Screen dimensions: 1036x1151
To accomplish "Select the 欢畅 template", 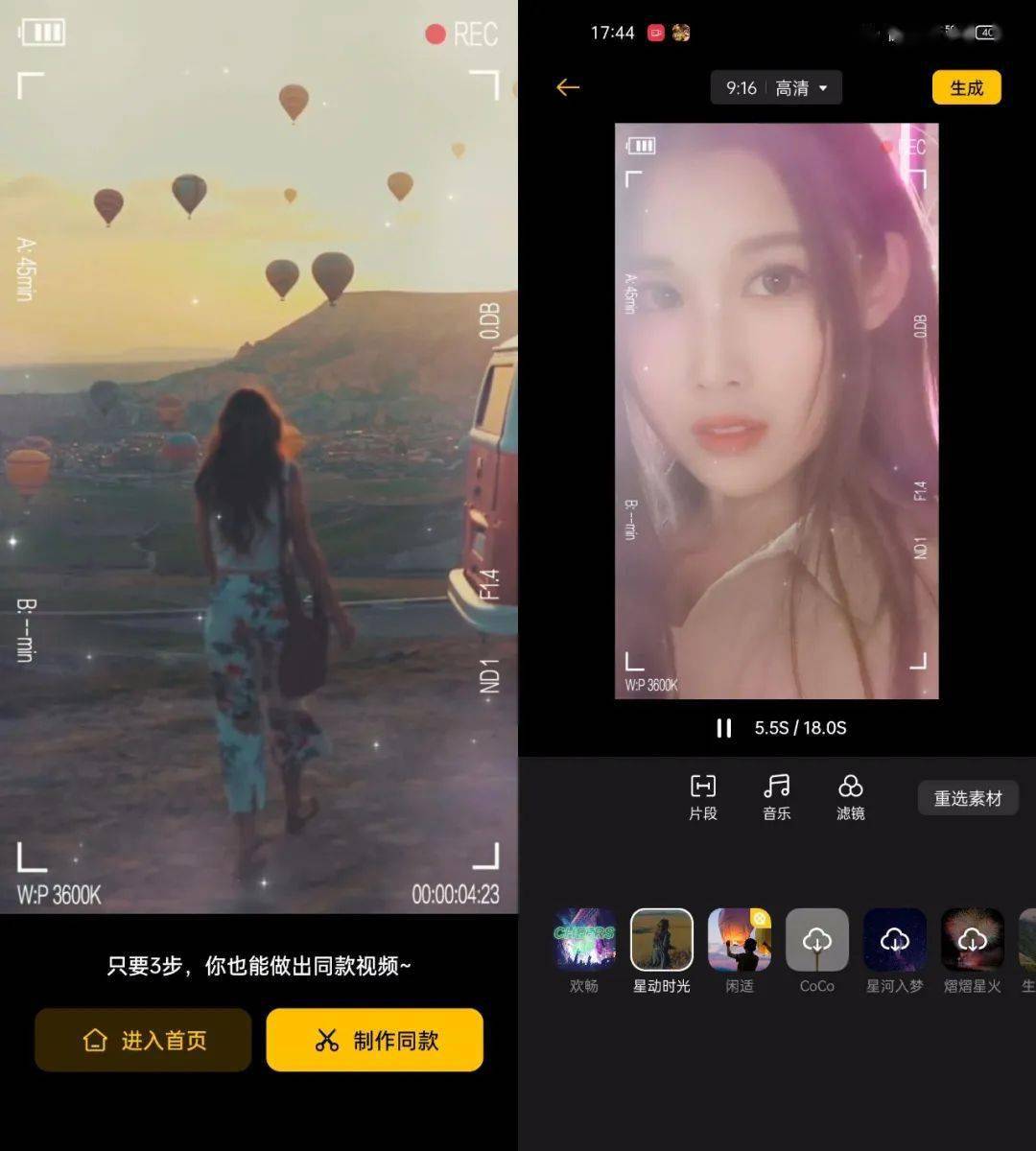I will (584, 941).
